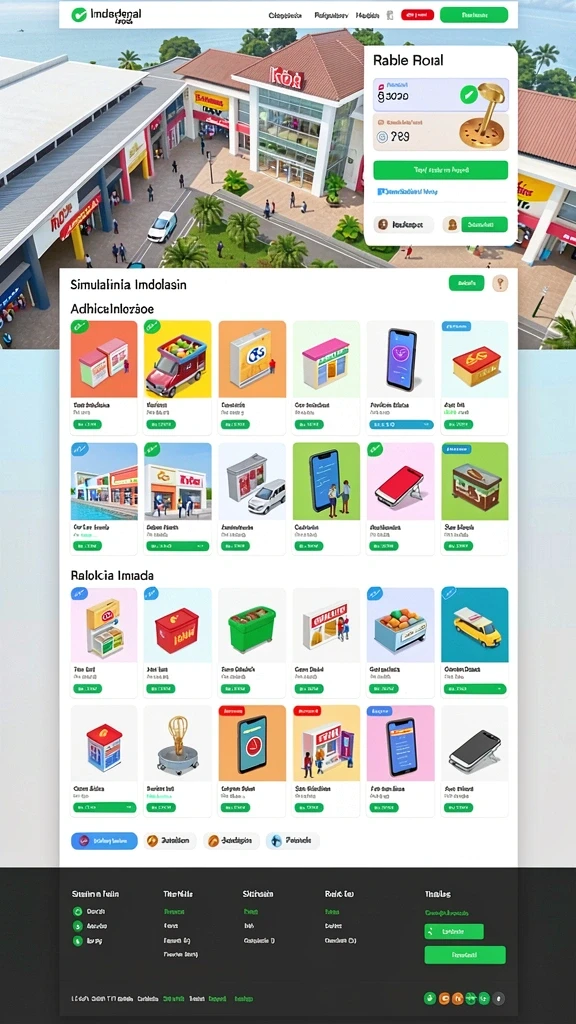Viewport: 576px width, 1024px height.
Task: Tap the Imdedenal logo to go home
Action: click(106, 14)
